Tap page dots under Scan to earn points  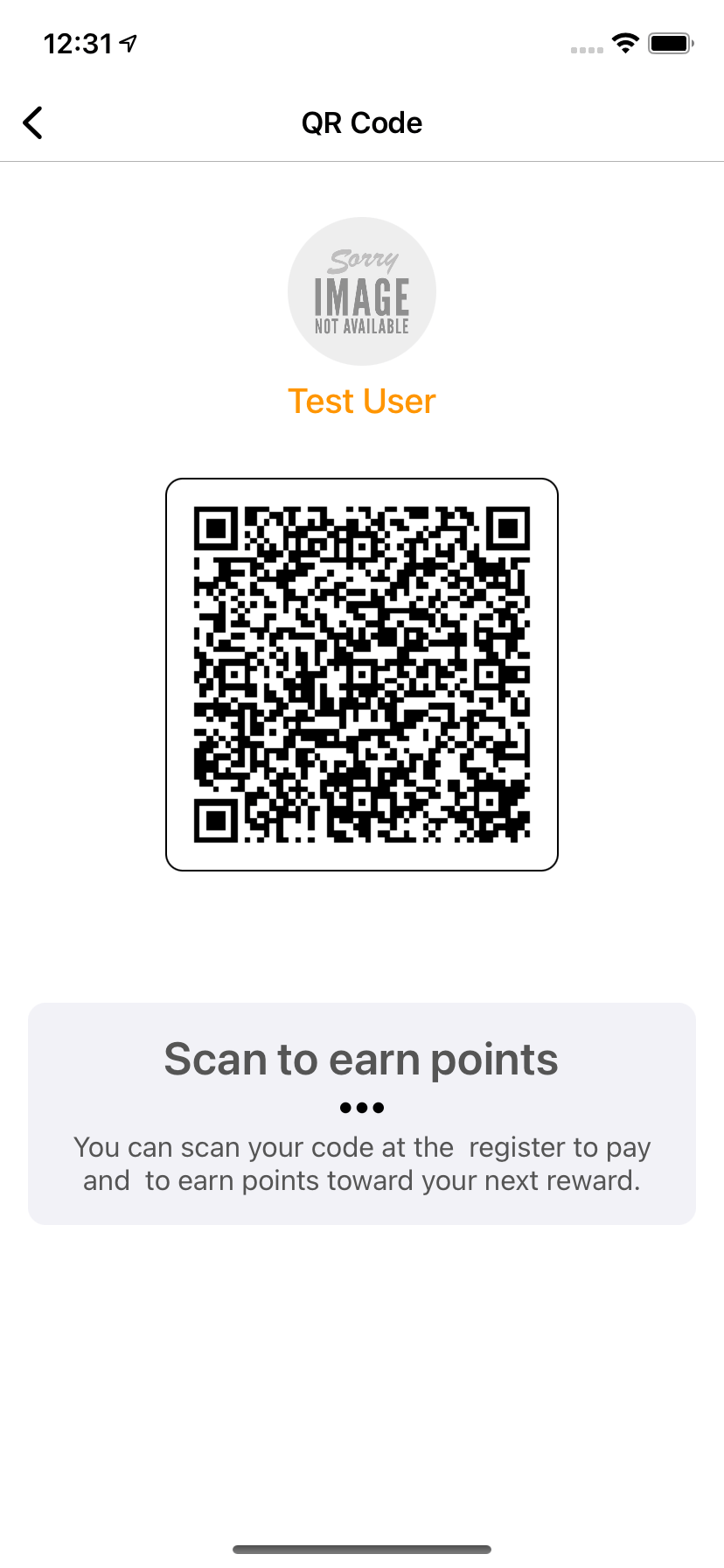coord(362,1108)
